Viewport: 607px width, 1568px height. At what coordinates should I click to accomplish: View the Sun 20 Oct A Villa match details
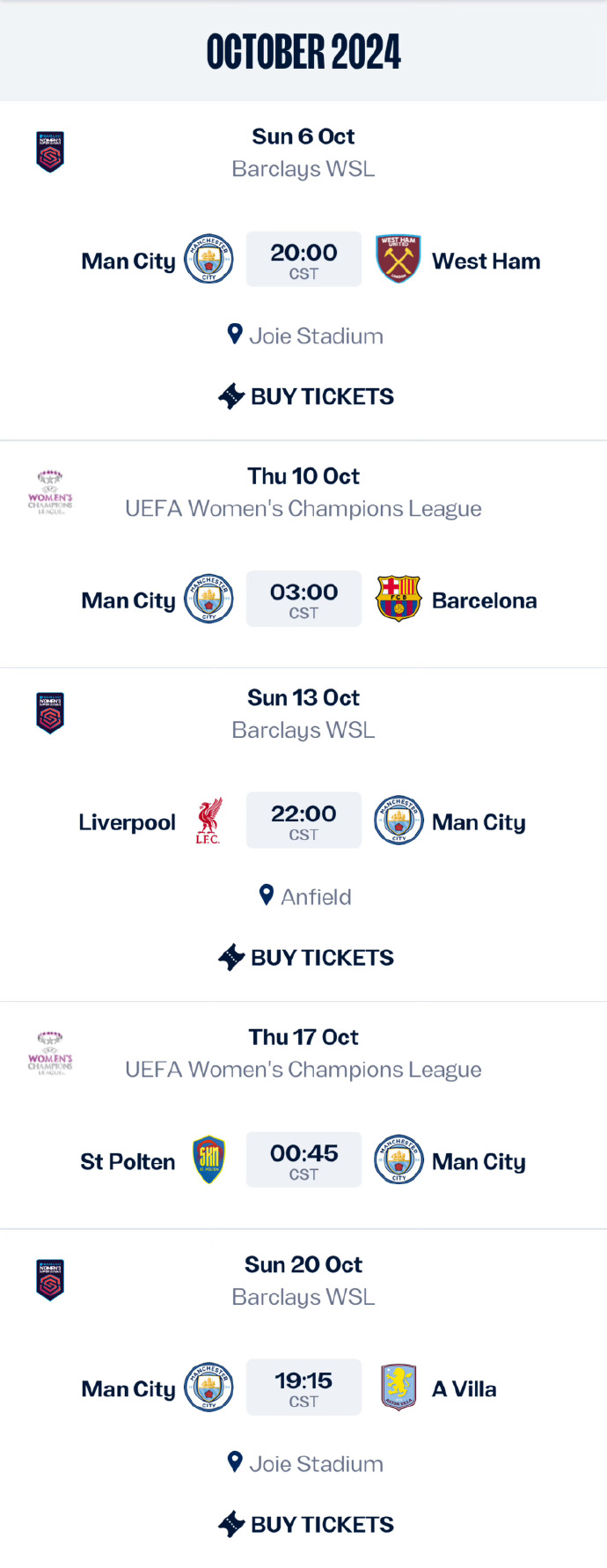click(x=303, y=1388)
